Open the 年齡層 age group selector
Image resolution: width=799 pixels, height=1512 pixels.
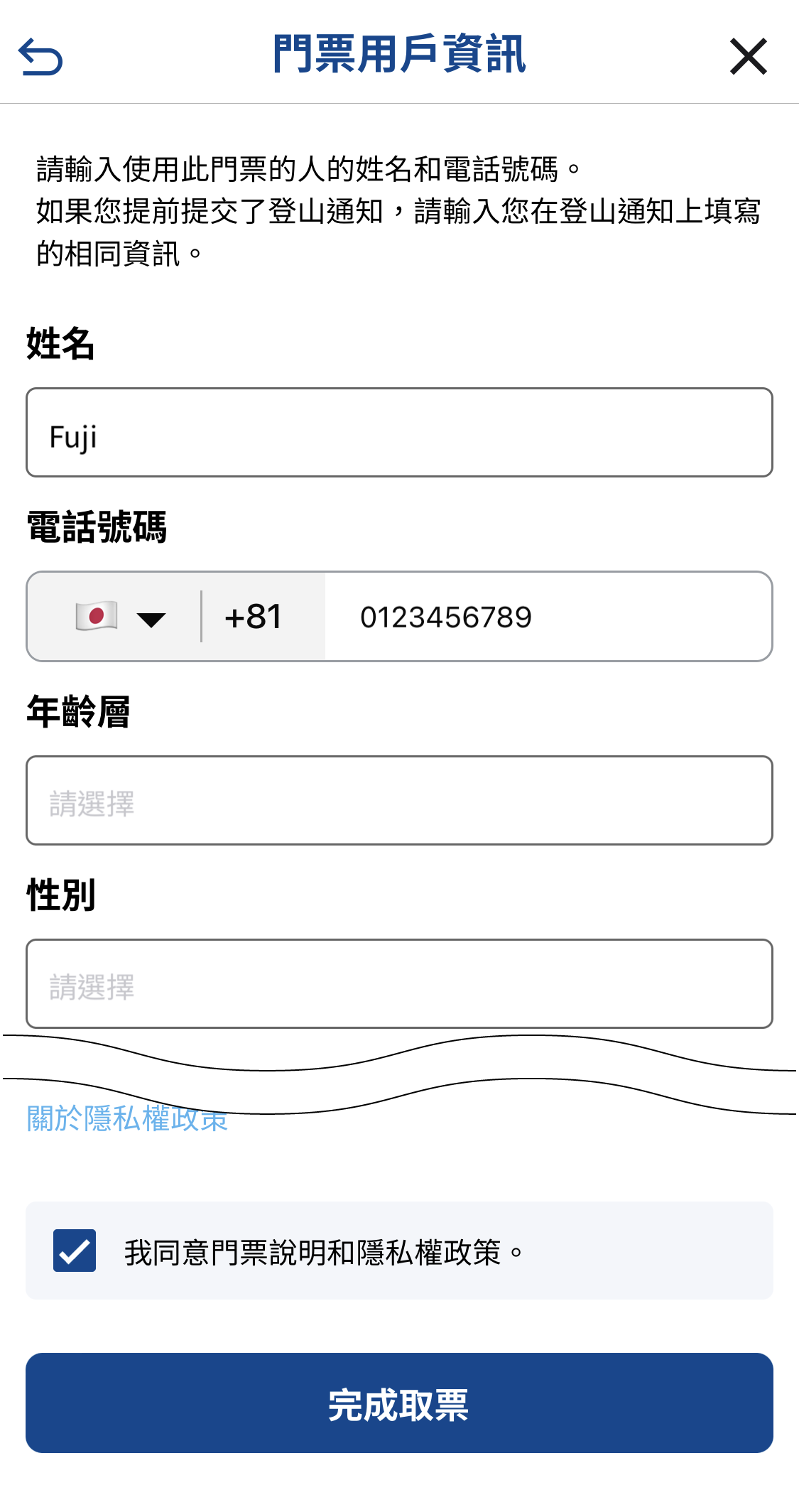399,801
